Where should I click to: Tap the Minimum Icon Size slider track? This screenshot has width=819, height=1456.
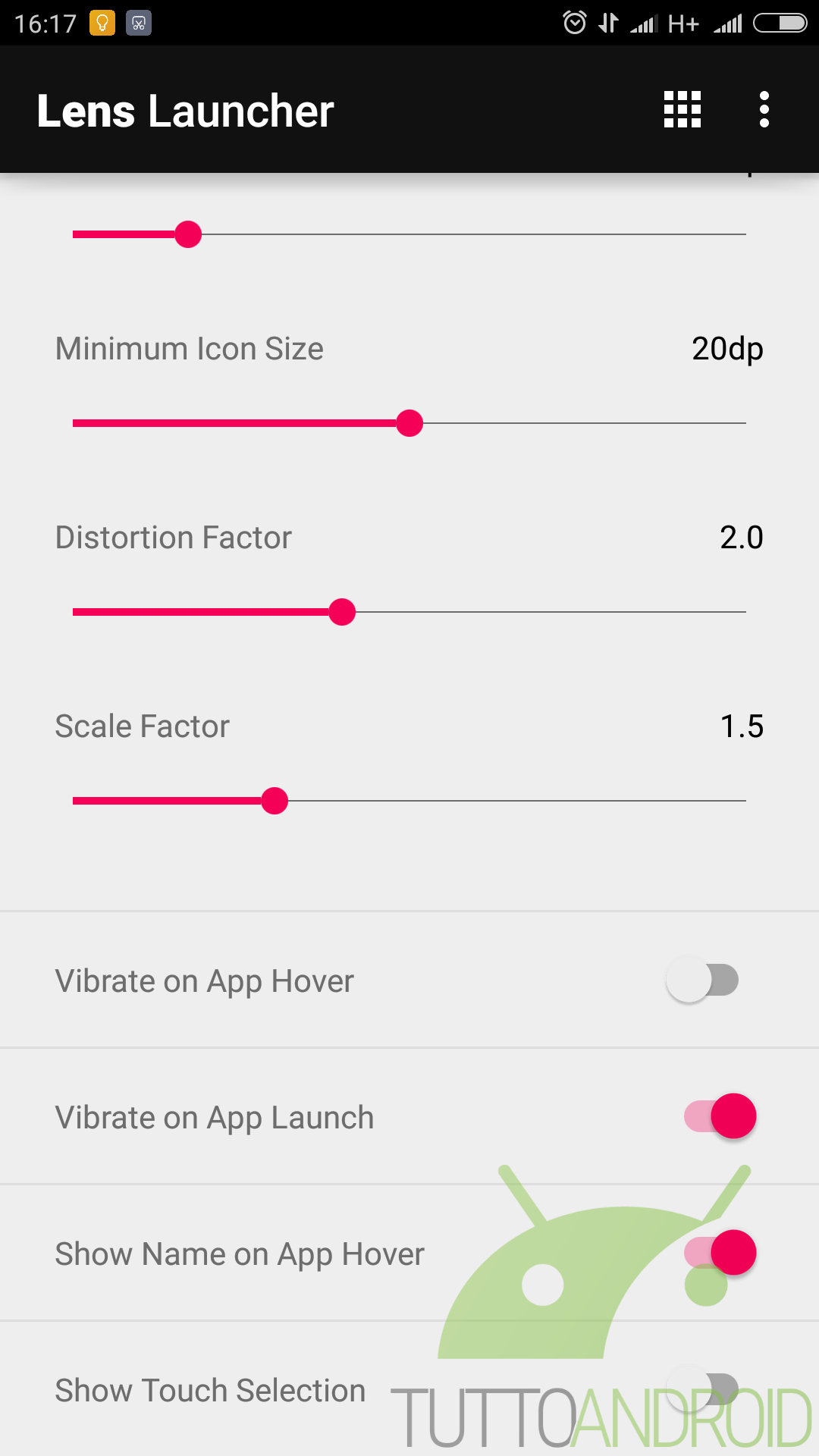pos(409,423)
